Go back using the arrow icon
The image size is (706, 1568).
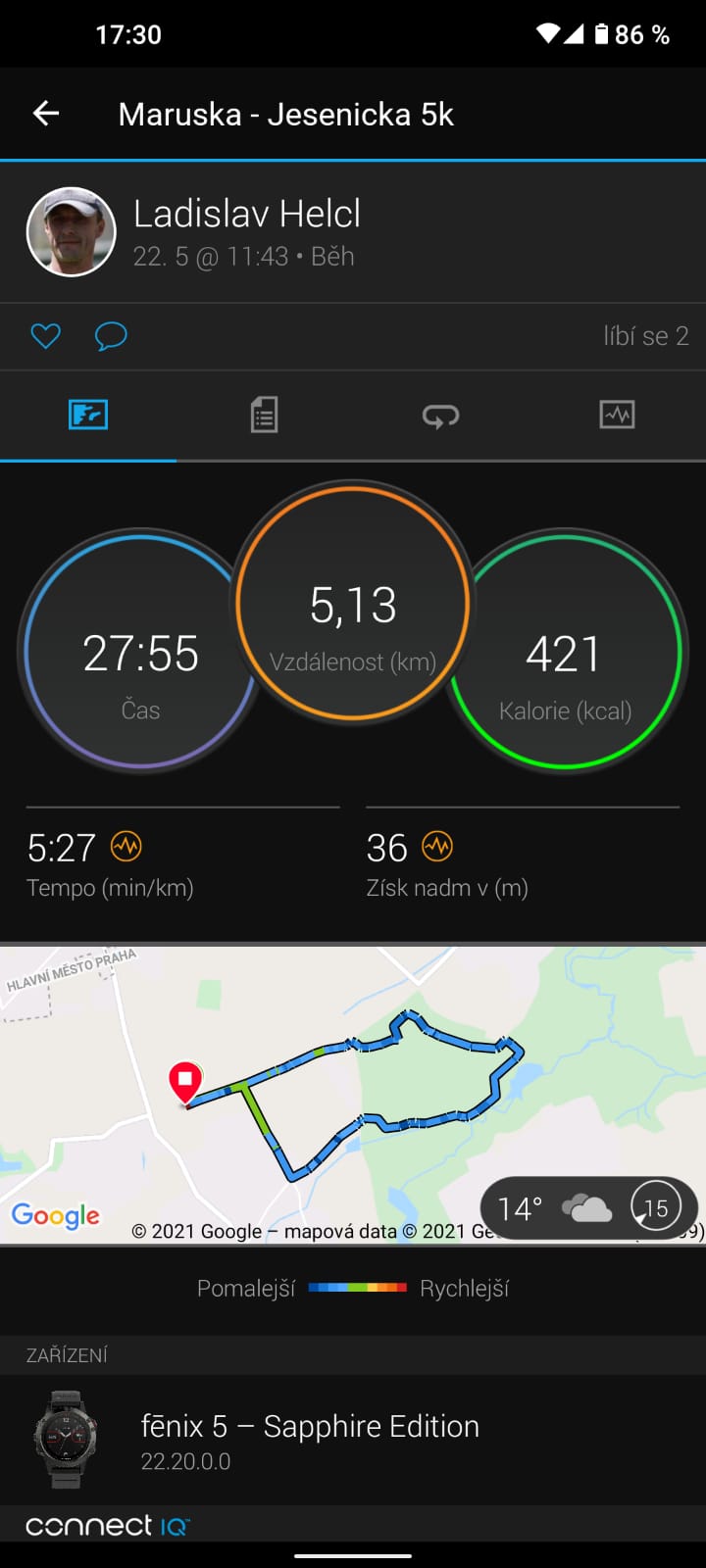click(x=46, y=114)
